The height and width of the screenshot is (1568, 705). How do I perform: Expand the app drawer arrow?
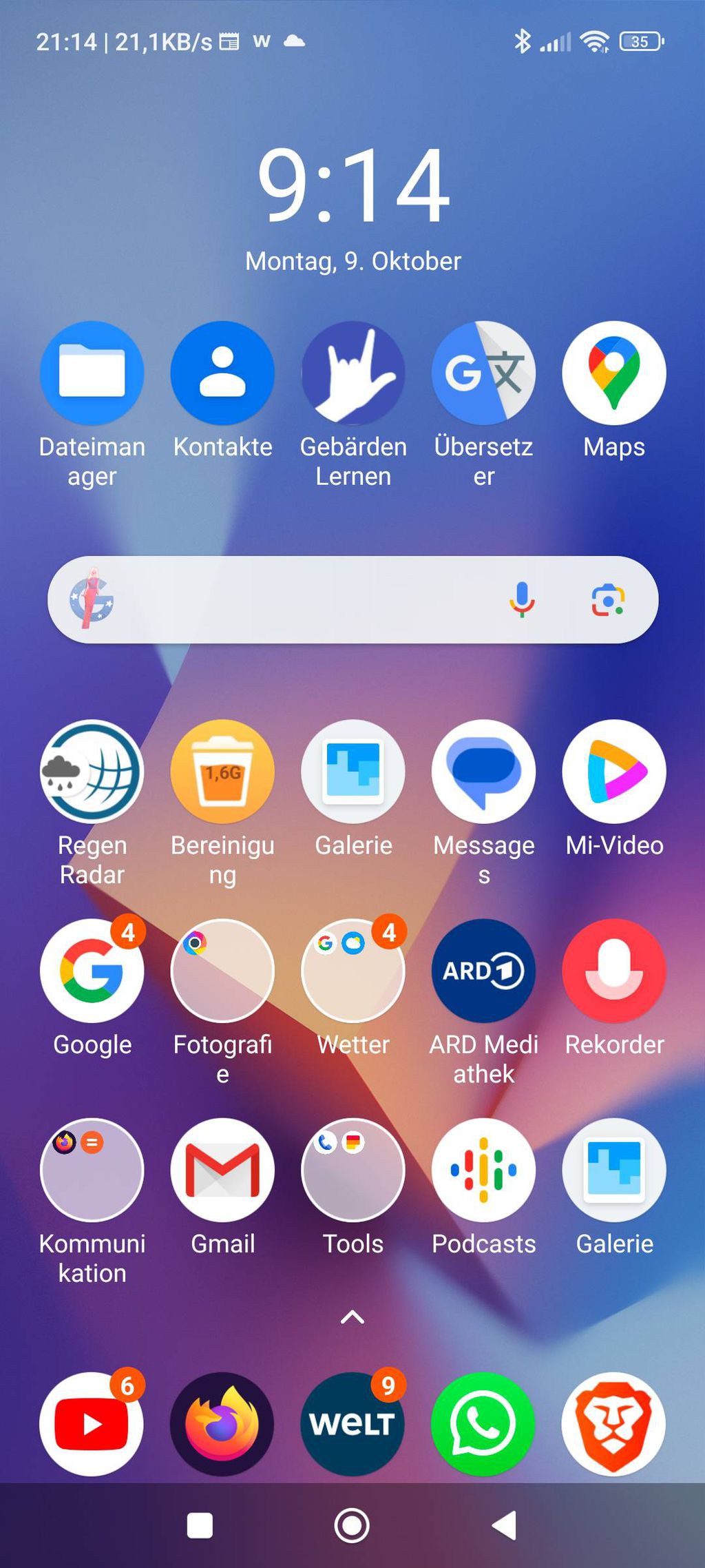[x=352, y=1317]
